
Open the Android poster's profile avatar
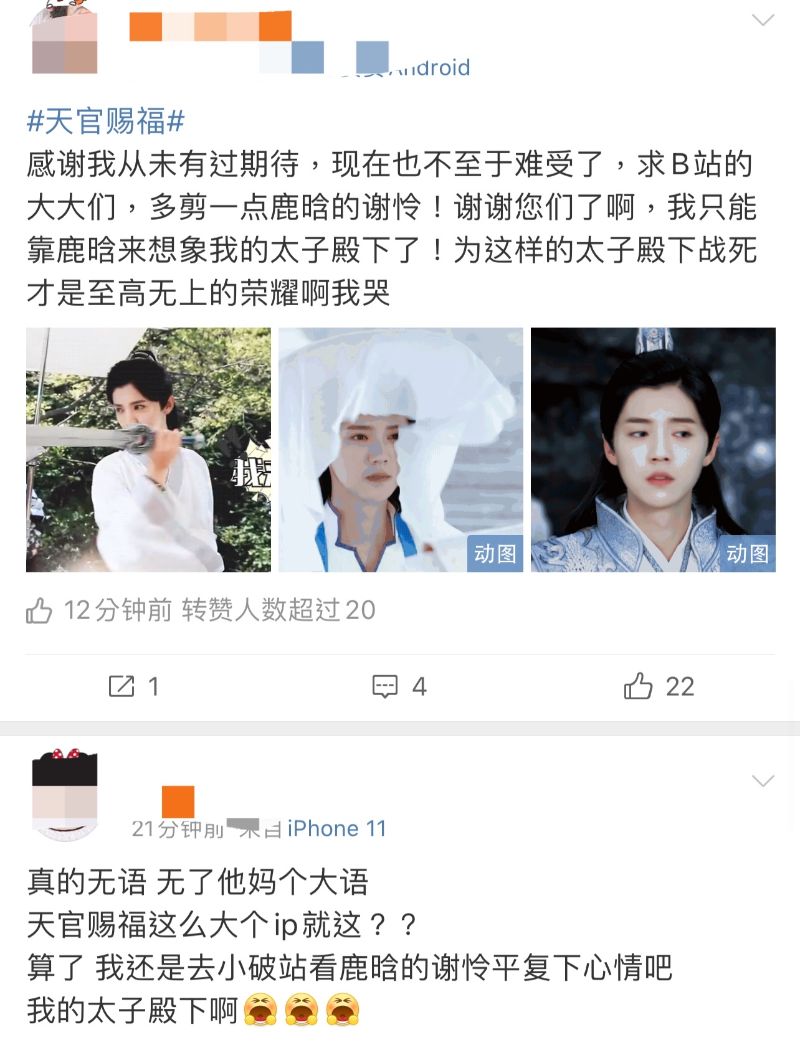point(64,38)
